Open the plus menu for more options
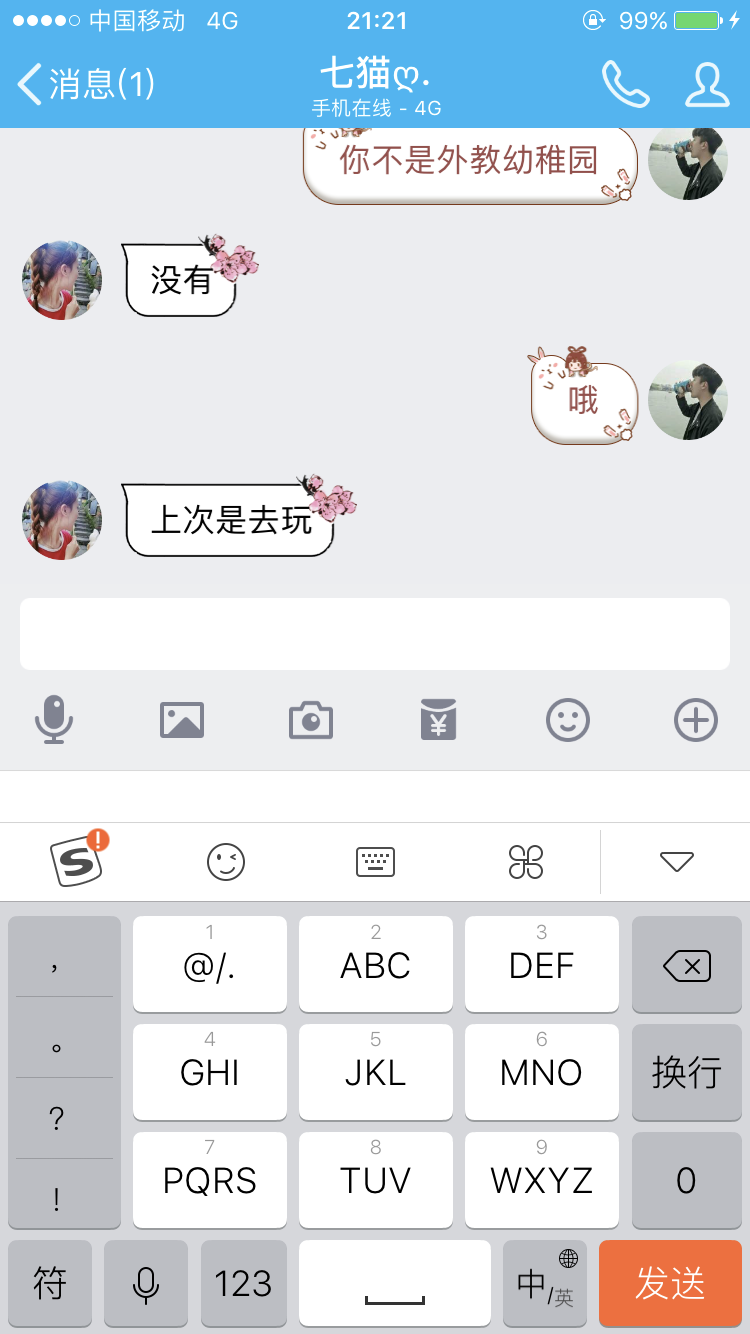The height and width of the screenshot is (1334, 750). (x=695, y=719)
